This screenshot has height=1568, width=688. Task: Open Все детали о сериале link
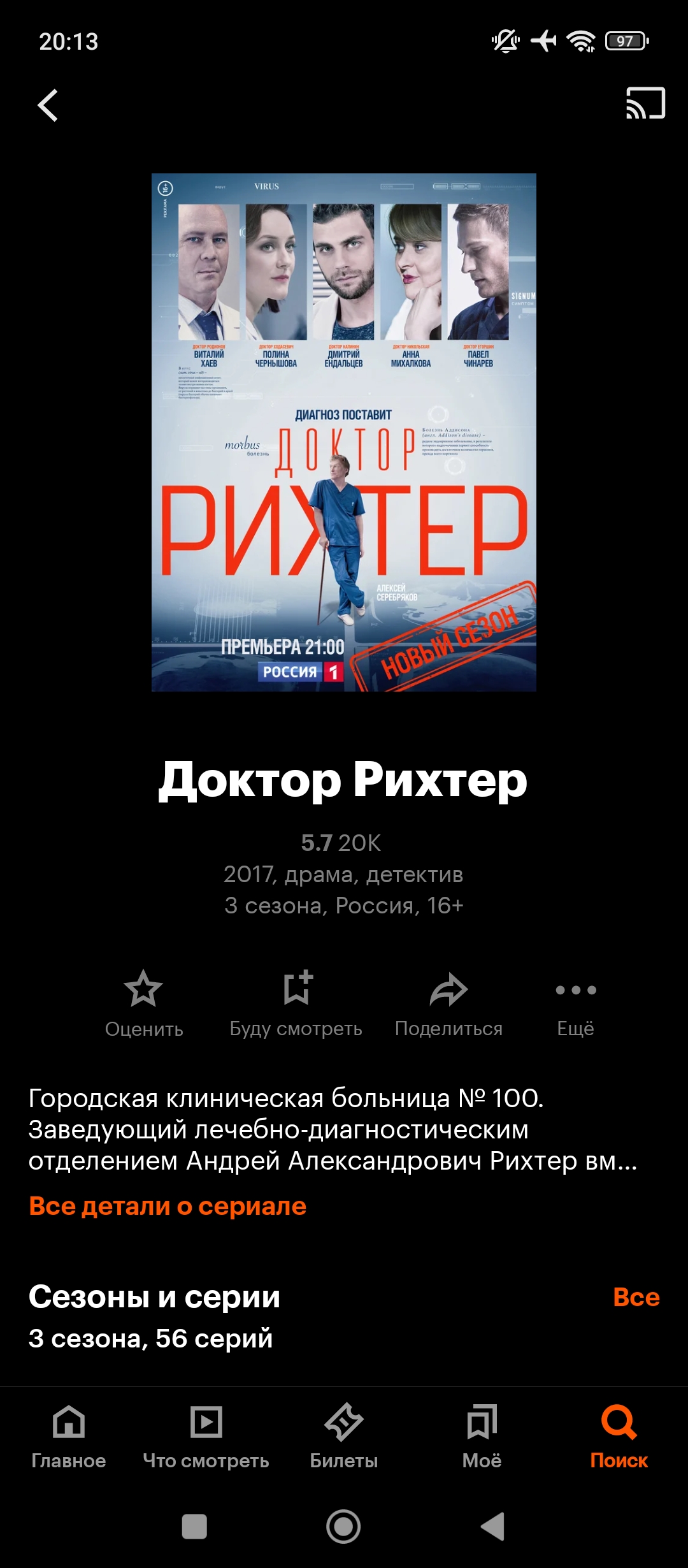point(168,1207)
